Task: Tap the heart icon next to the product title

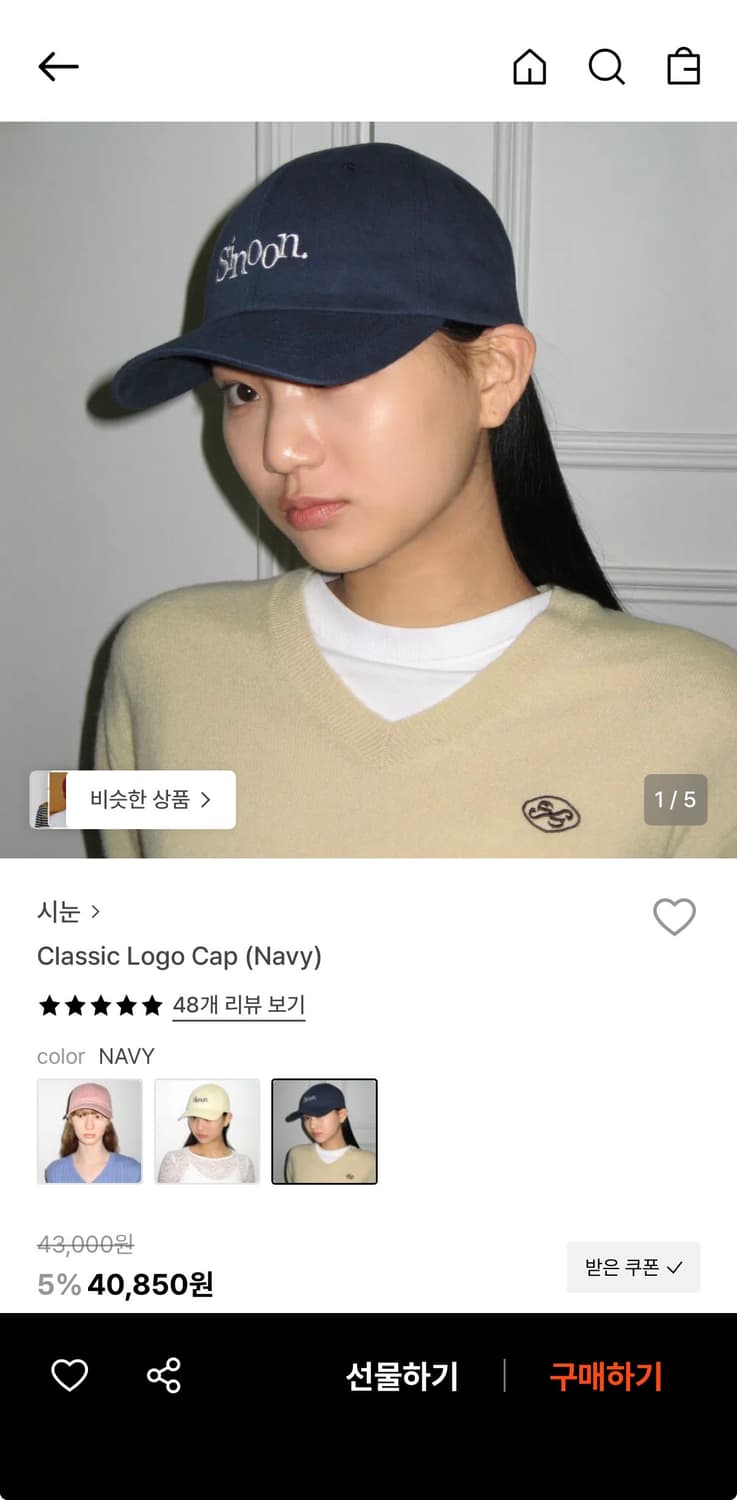Action: [x=673, y=916]
